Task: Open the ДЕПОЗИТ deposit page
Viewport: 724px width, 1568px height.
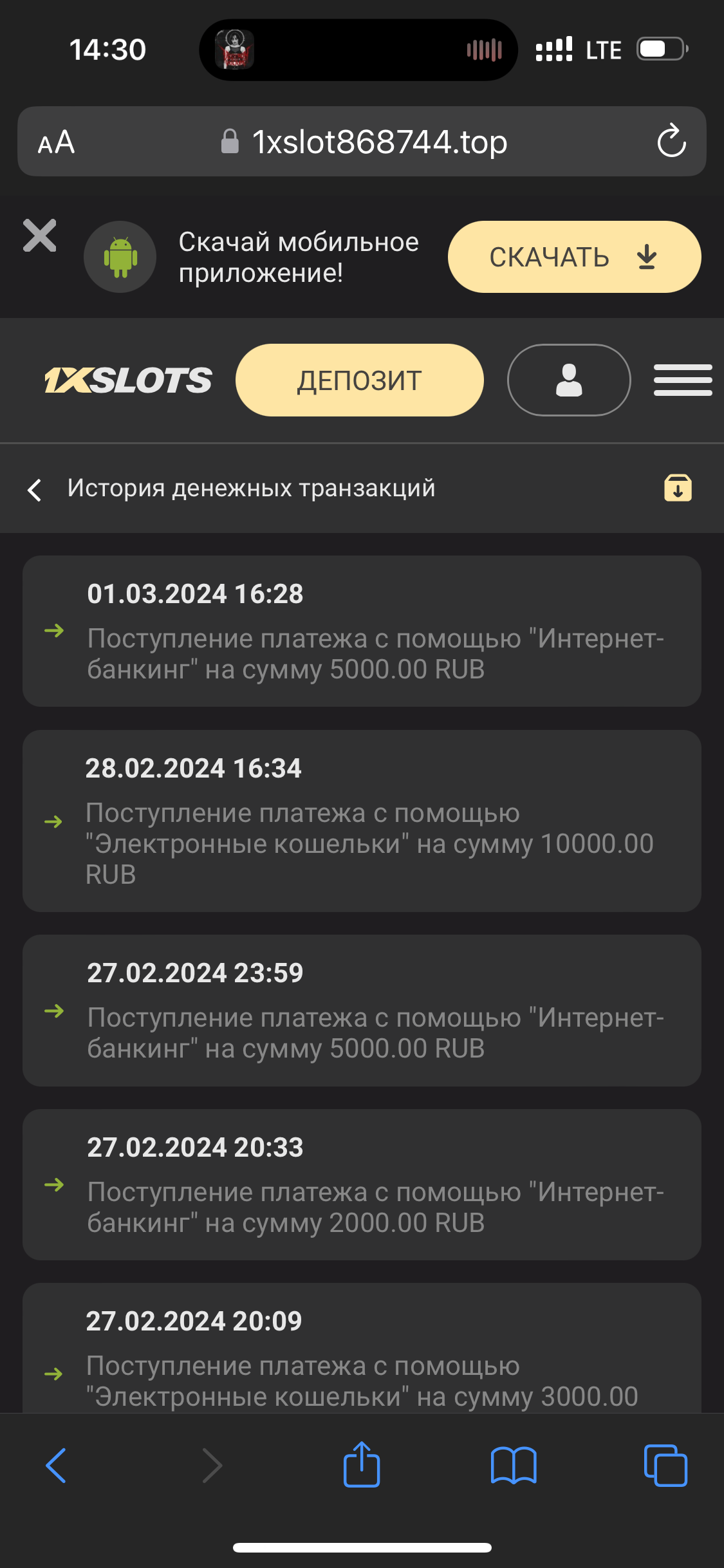Action: [359, 380]
